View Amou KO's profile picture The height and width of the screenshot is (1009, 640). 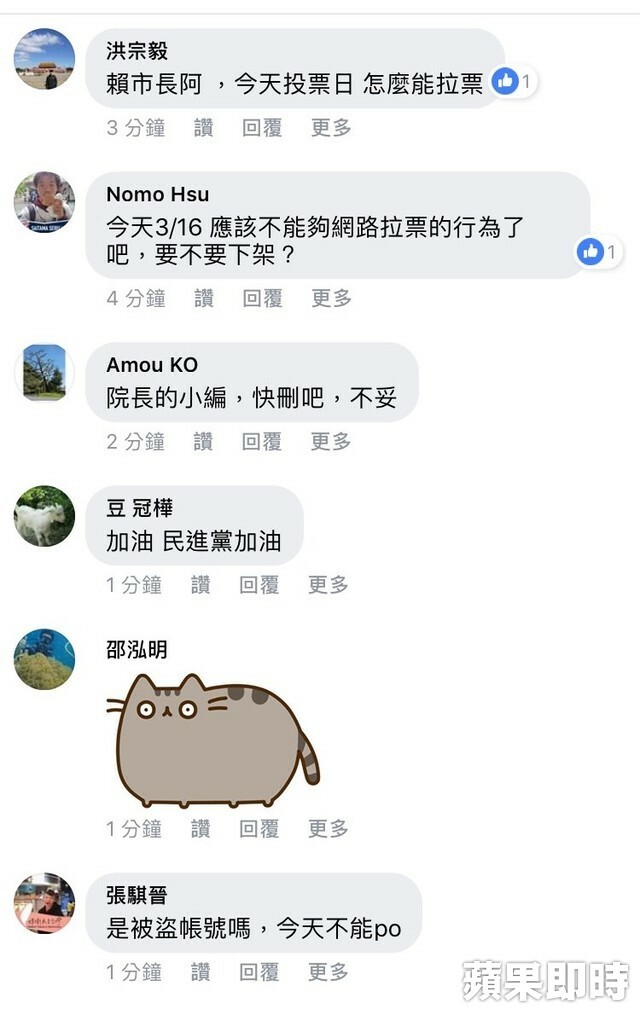44,373
